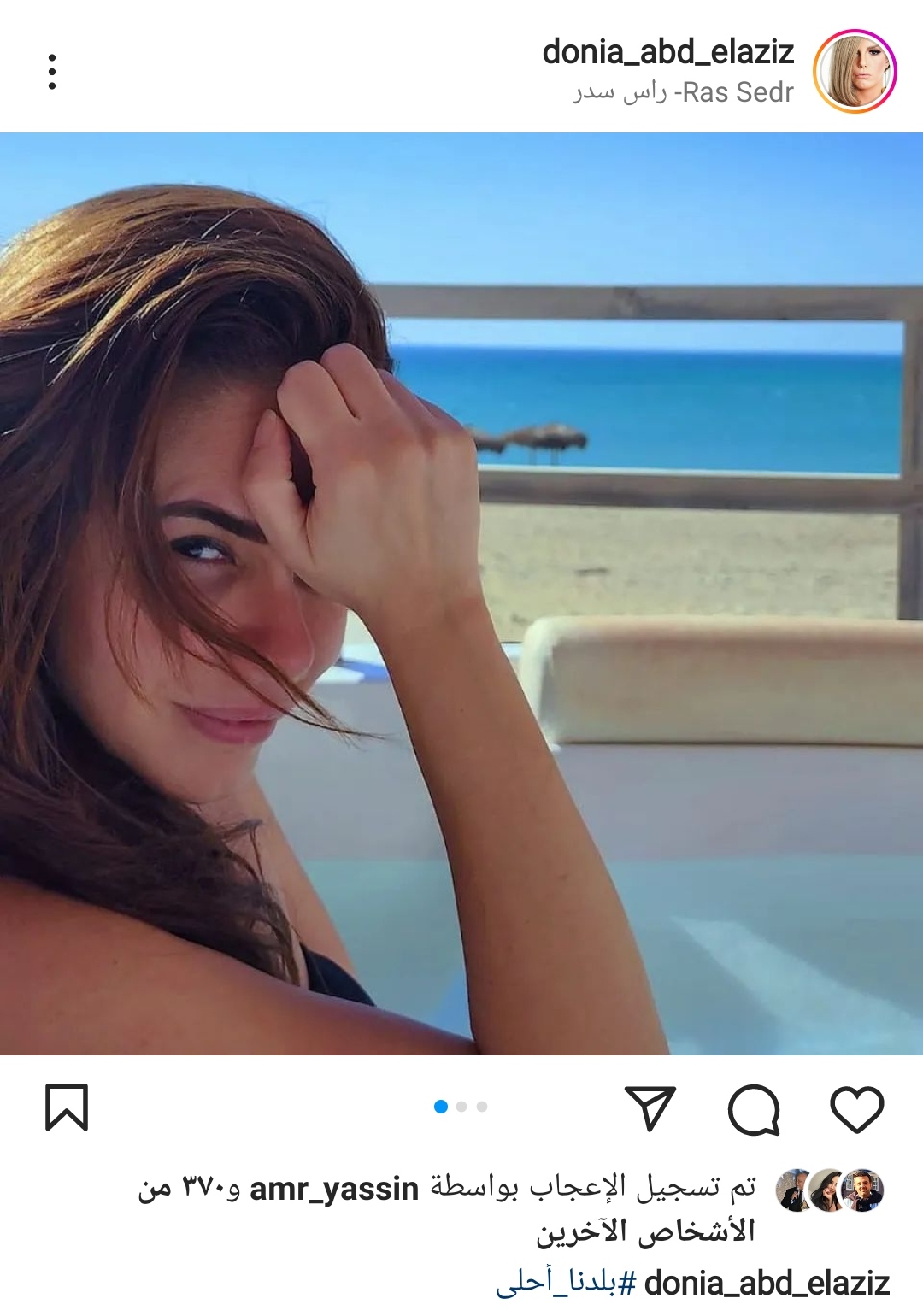Share the post with the paper plane icon
This screenshot has width=923, height=1316.
(650, 1108)
